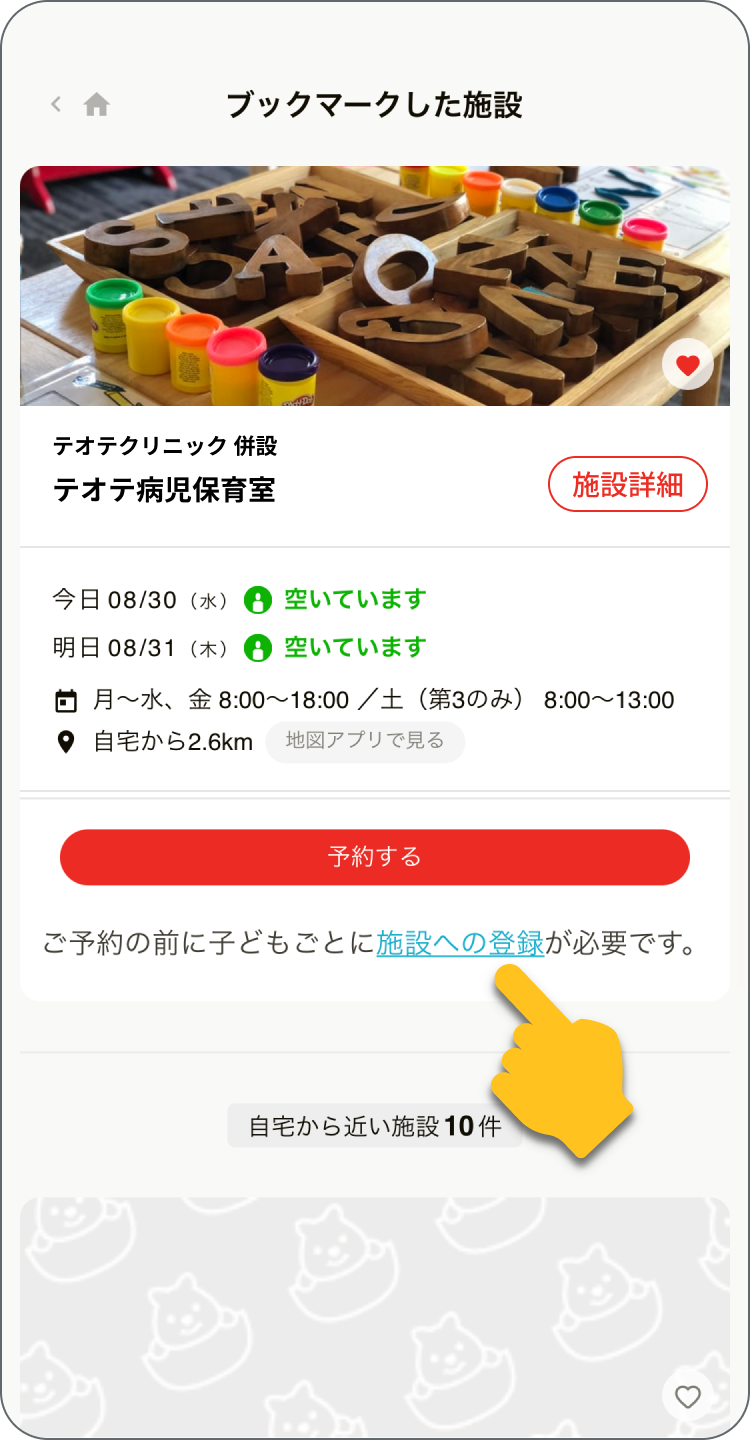The image size is (750, 1440).
Task: Toggle the bookmark heart on the lower facility
Action: pos(687,1396)
